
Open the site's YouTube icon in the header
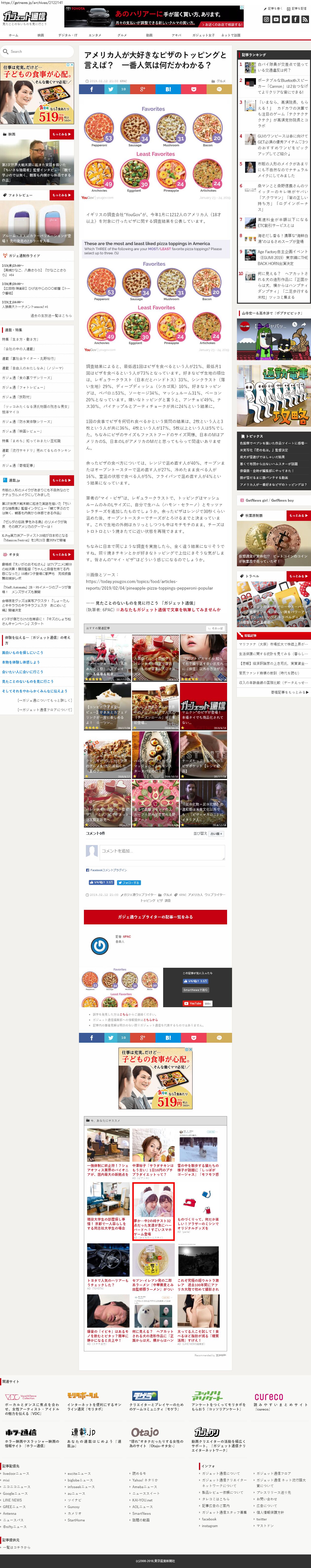276,19
